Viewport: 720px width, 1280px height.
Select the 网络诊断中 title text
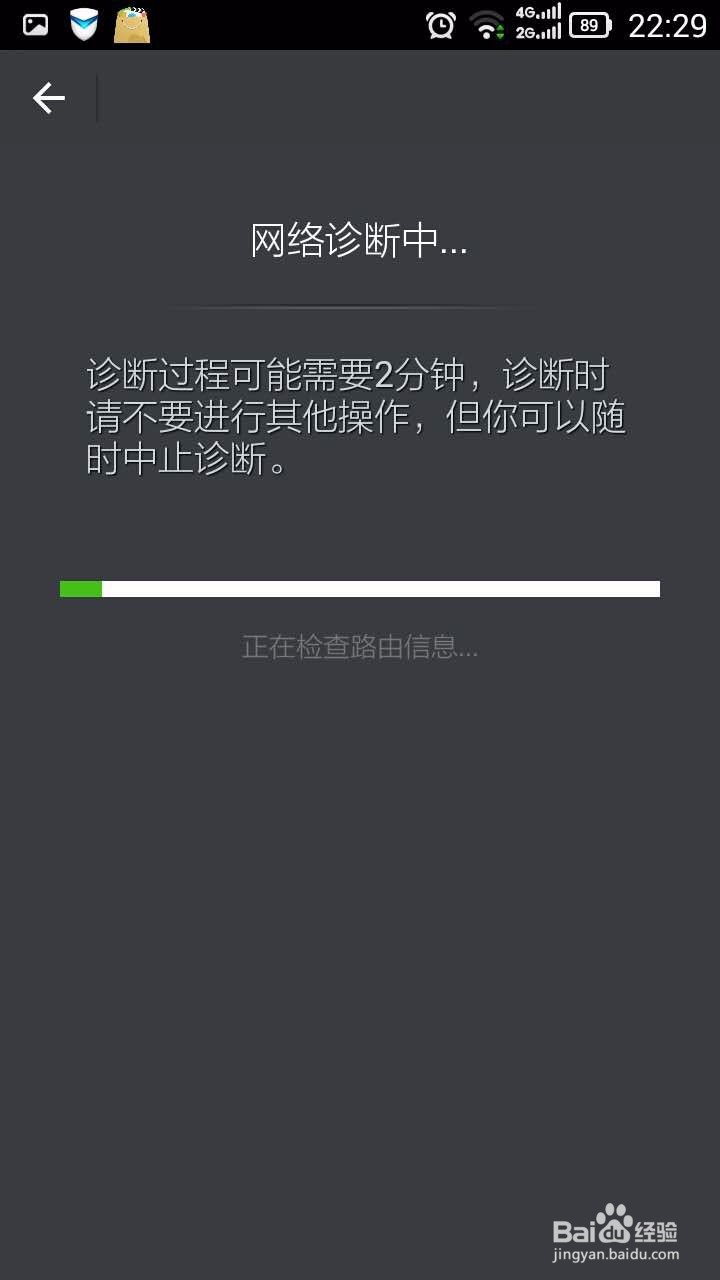click(x=359, y=241)
